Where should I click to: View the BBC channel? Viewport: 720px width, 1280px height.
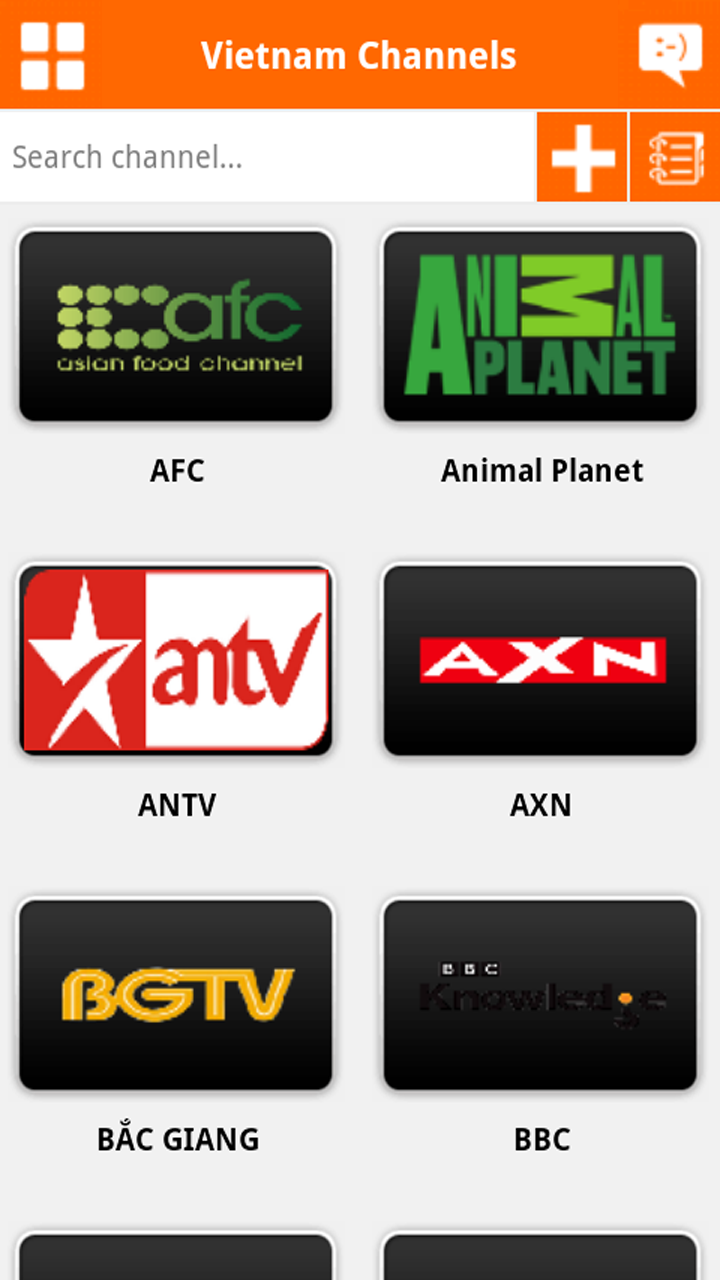click(540, 994)
